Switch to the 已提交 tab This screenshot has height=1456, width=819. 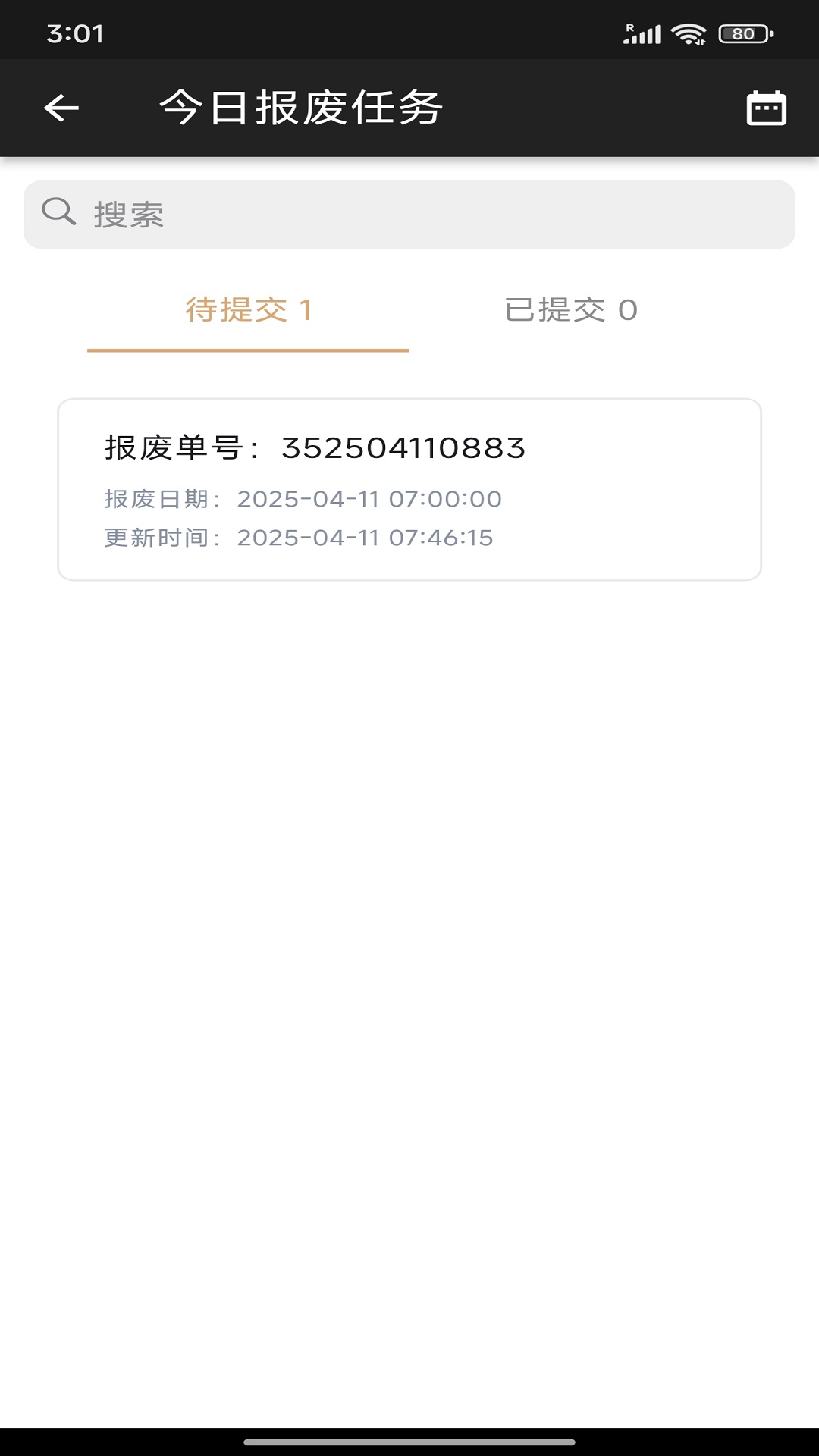point(570,309)
